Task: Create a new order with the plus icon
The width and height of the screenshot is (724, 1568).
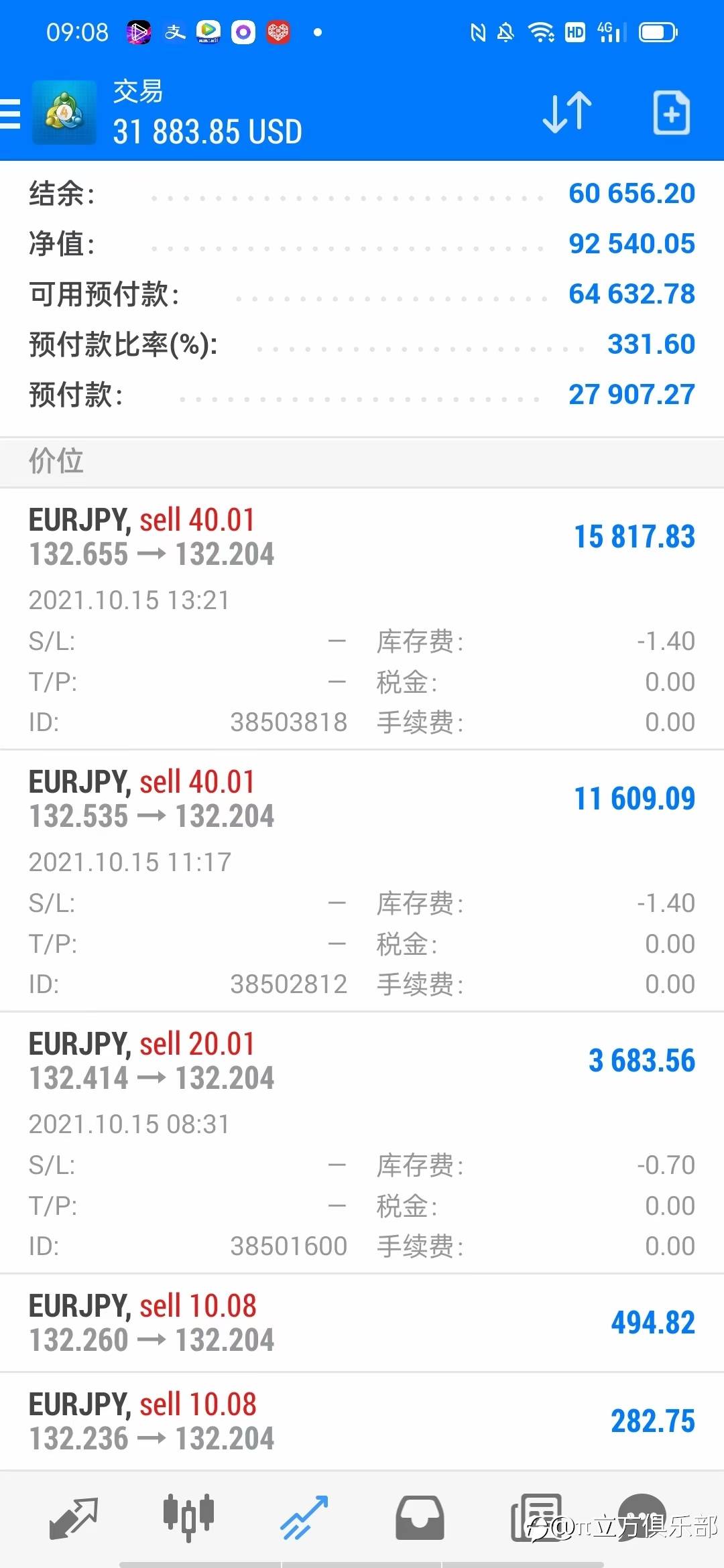Action: pos(671,113)
